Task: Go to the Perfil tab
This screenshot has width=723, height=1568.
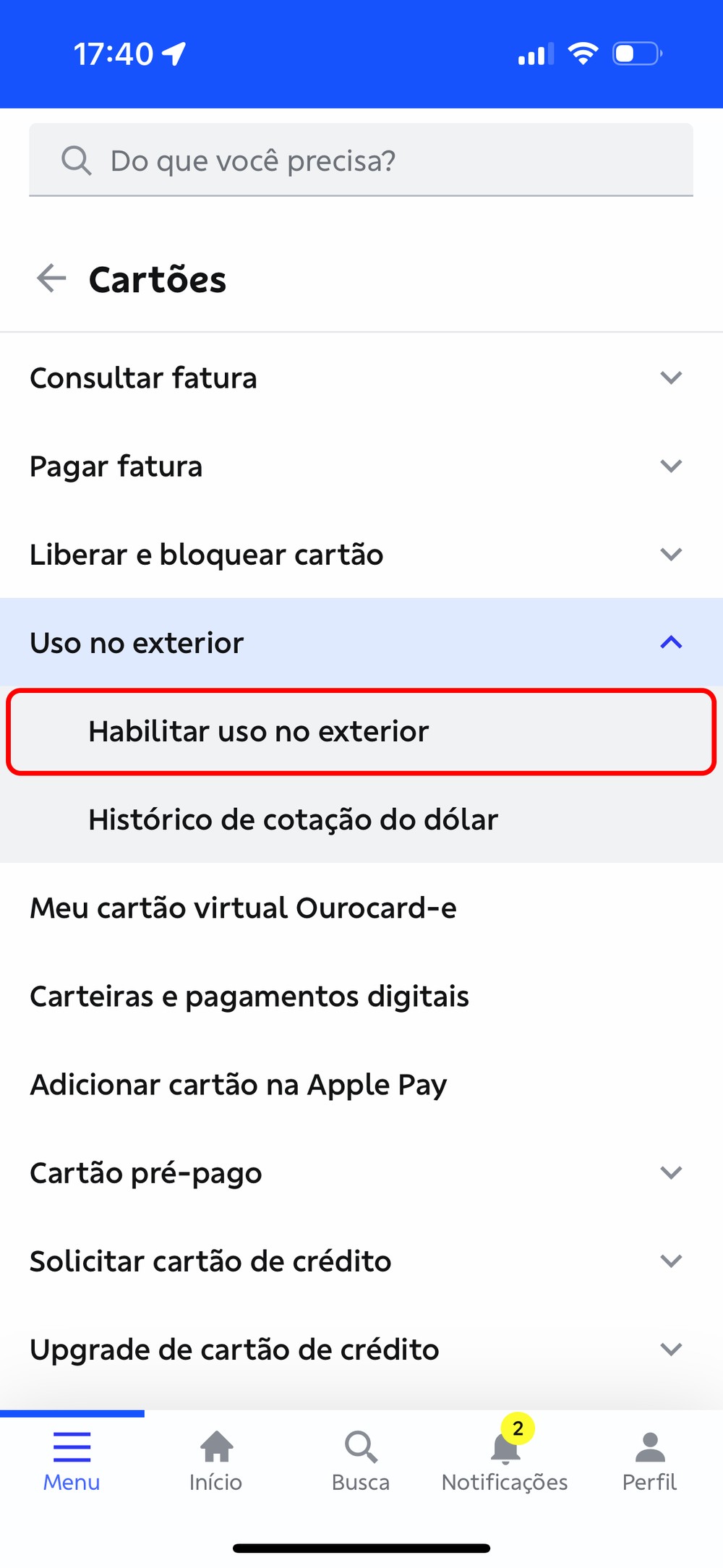Action: pyautogui.click(x=649, y=1461)
